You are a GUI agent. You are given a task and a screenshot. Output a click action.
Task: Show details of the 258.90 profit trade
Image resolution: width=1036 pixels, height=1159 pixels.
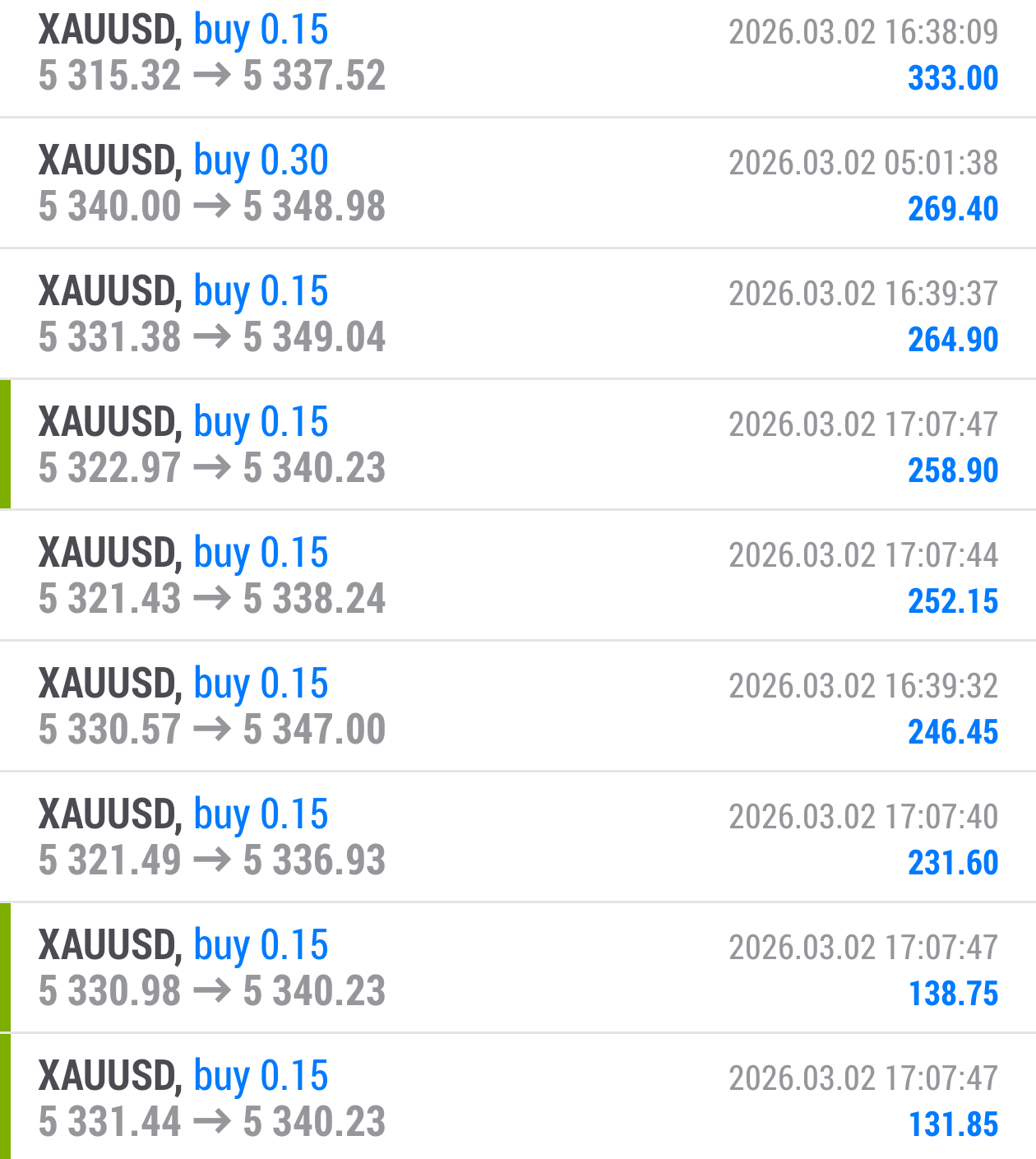(518, 445)
